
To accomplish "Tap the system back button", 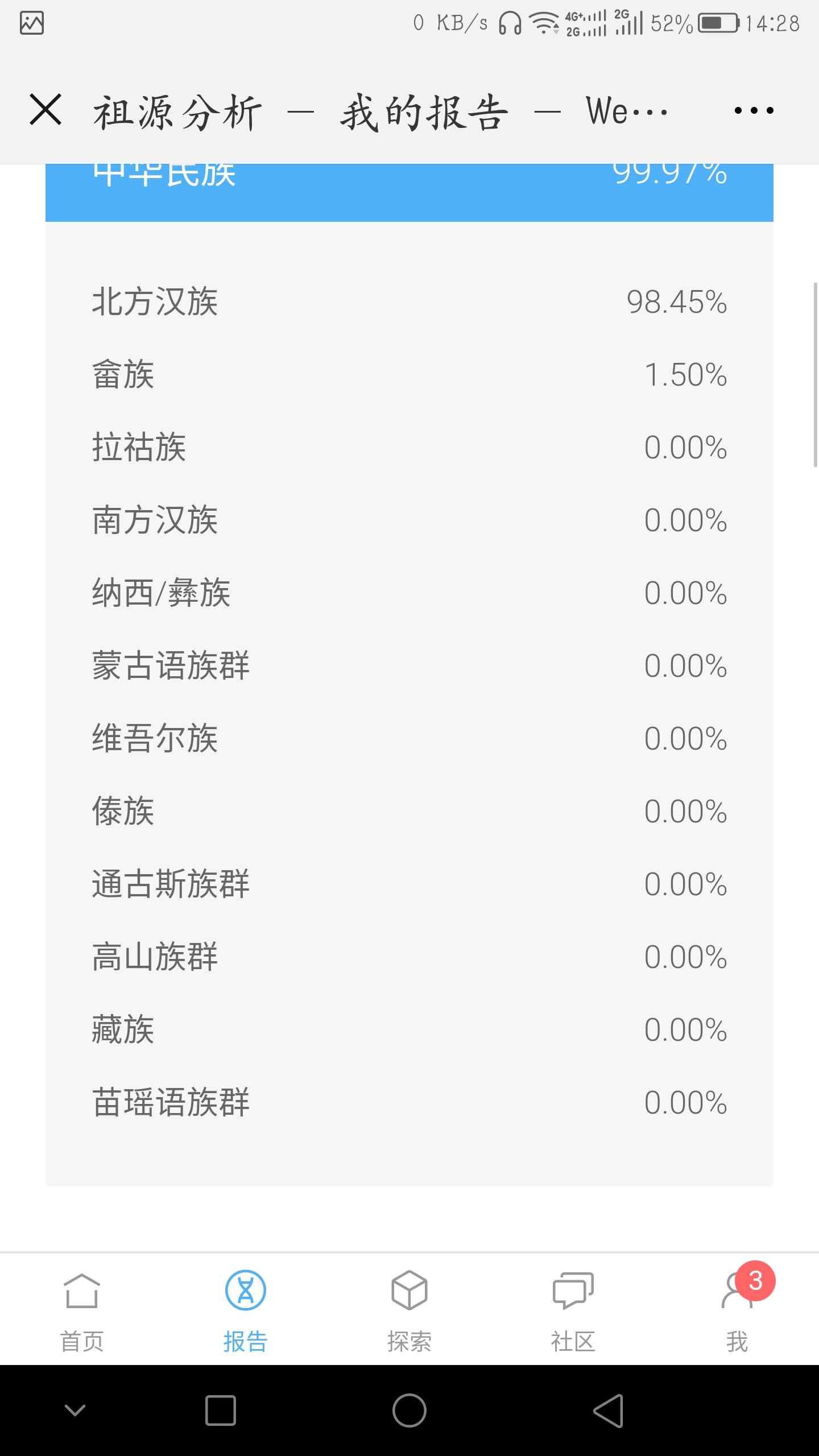I will coord(609,1410).
